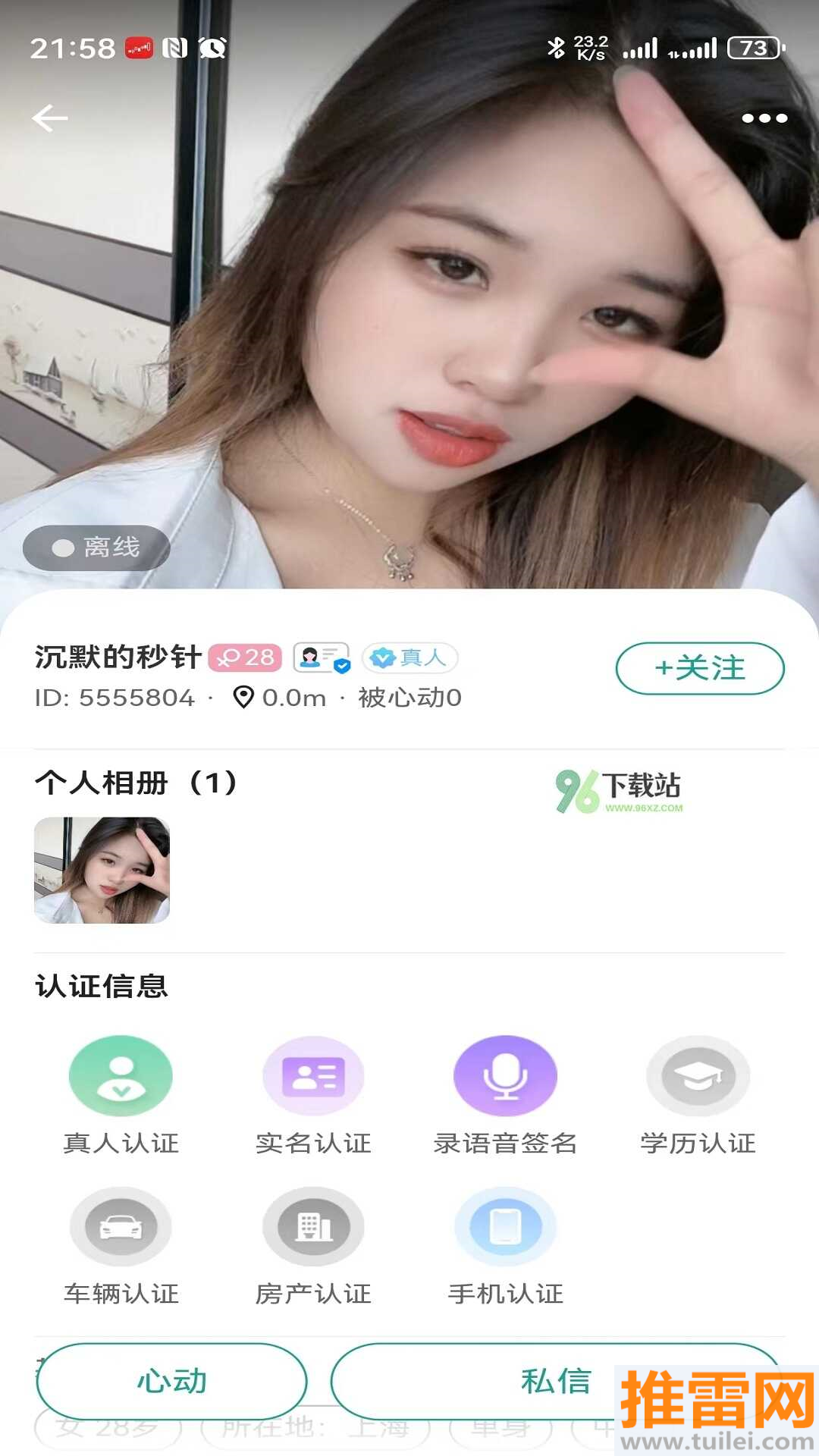This screenshot has height=1456, width=819.
Task: Tap the back arrow at top left
Action: point(48,118)
